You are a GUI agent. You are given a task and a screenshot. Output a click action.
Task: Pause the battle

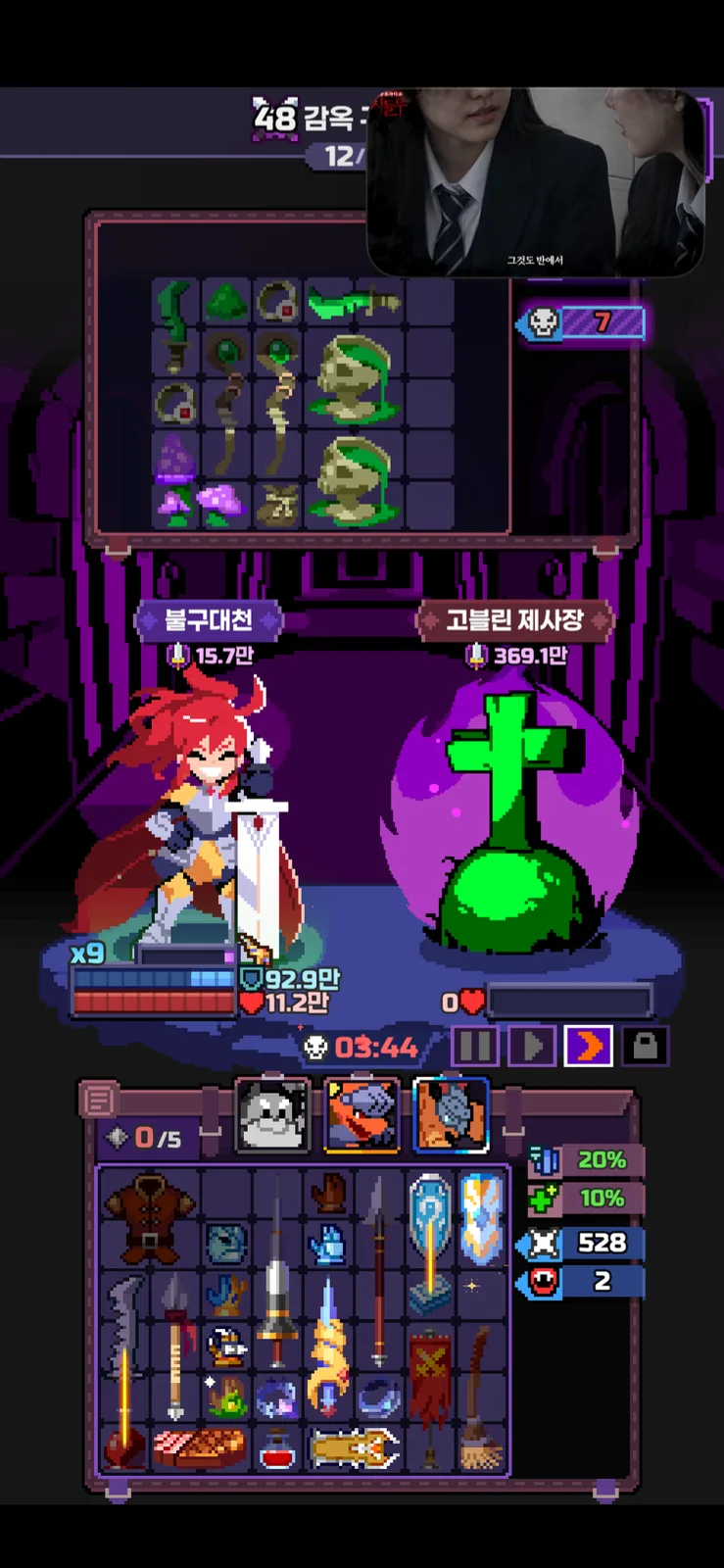(x=475, y=1046)
